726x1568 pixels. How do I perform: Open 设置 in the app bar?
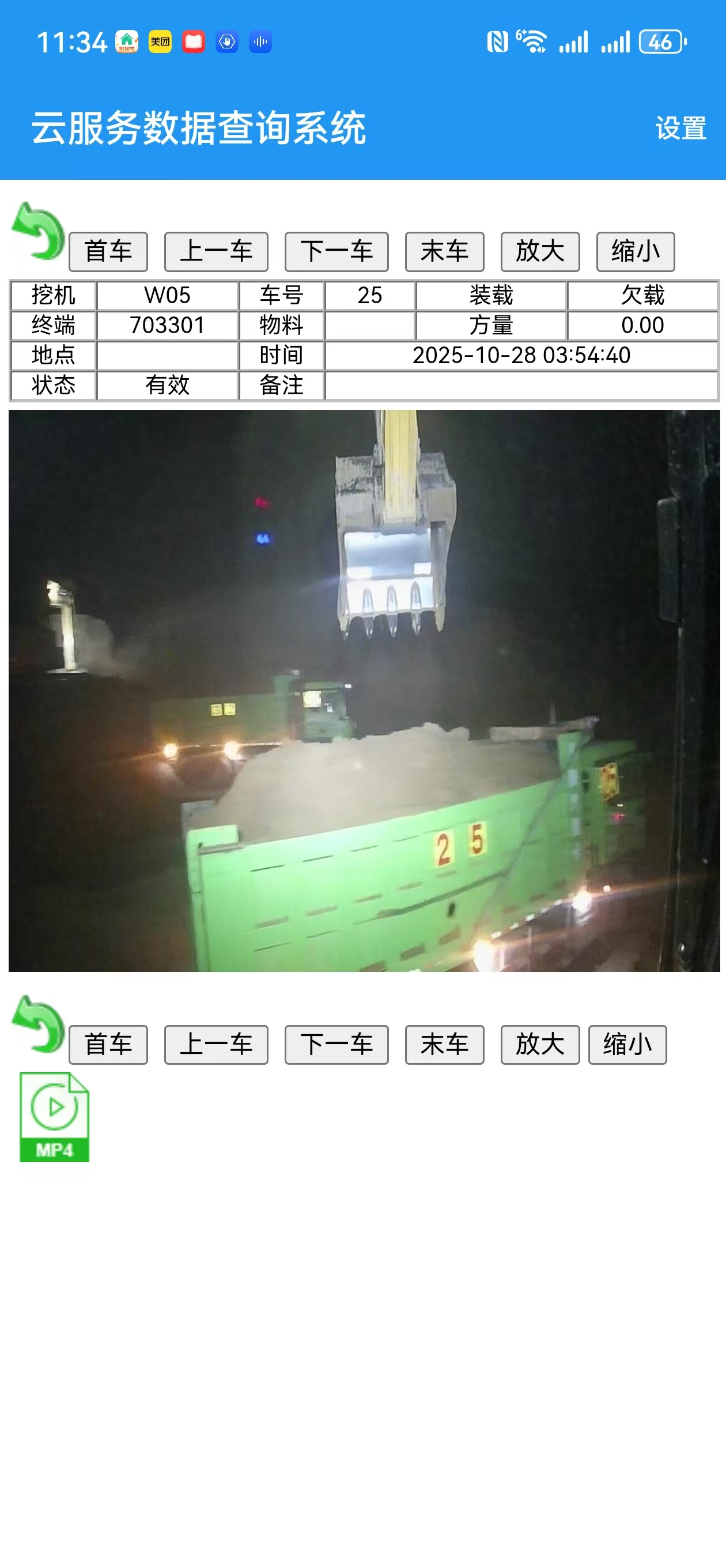coord(680,129)
